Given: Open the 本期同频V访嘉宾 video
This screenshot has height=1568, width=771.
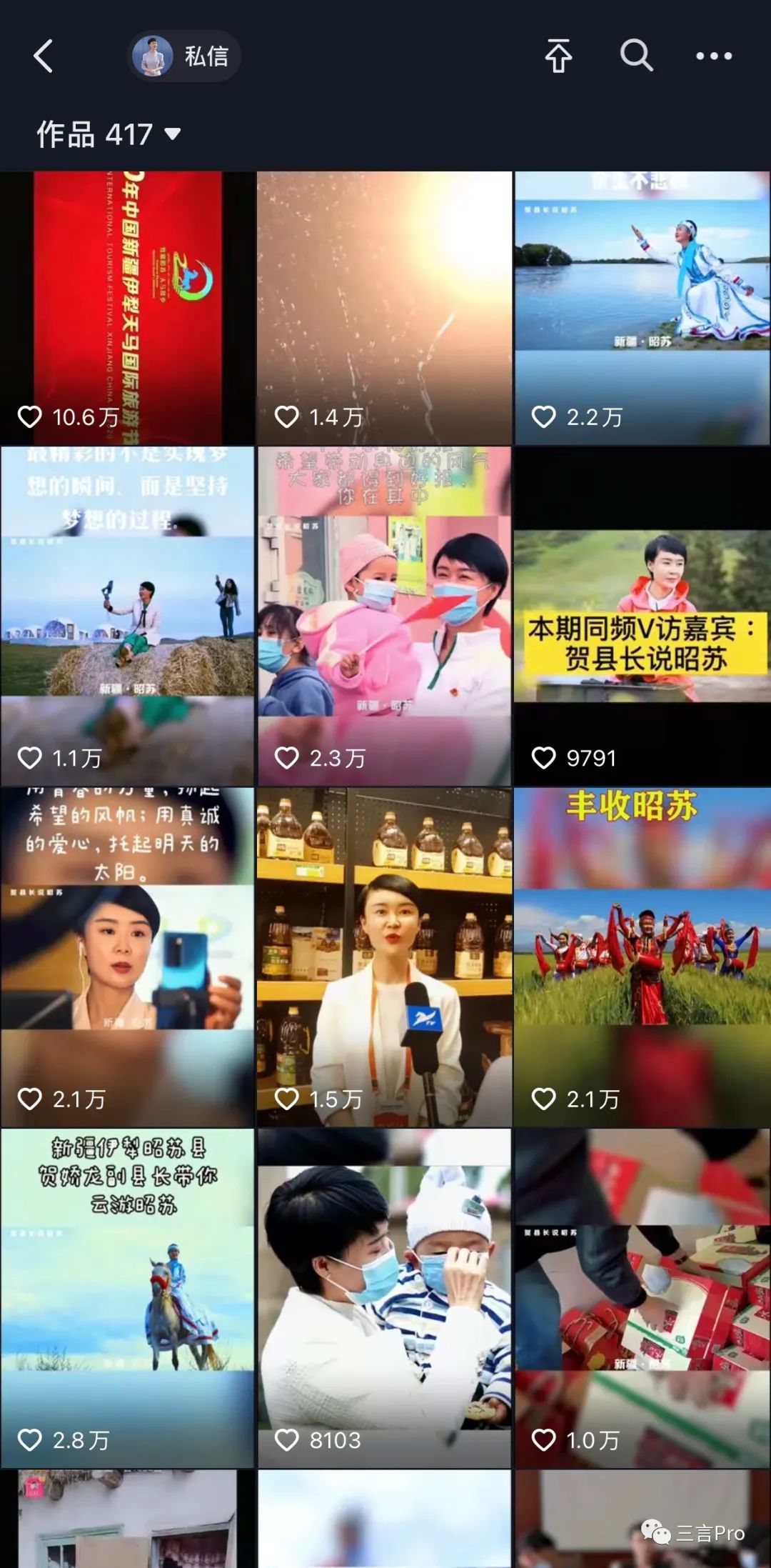Looking at the screenshot, I should point(642,616).
